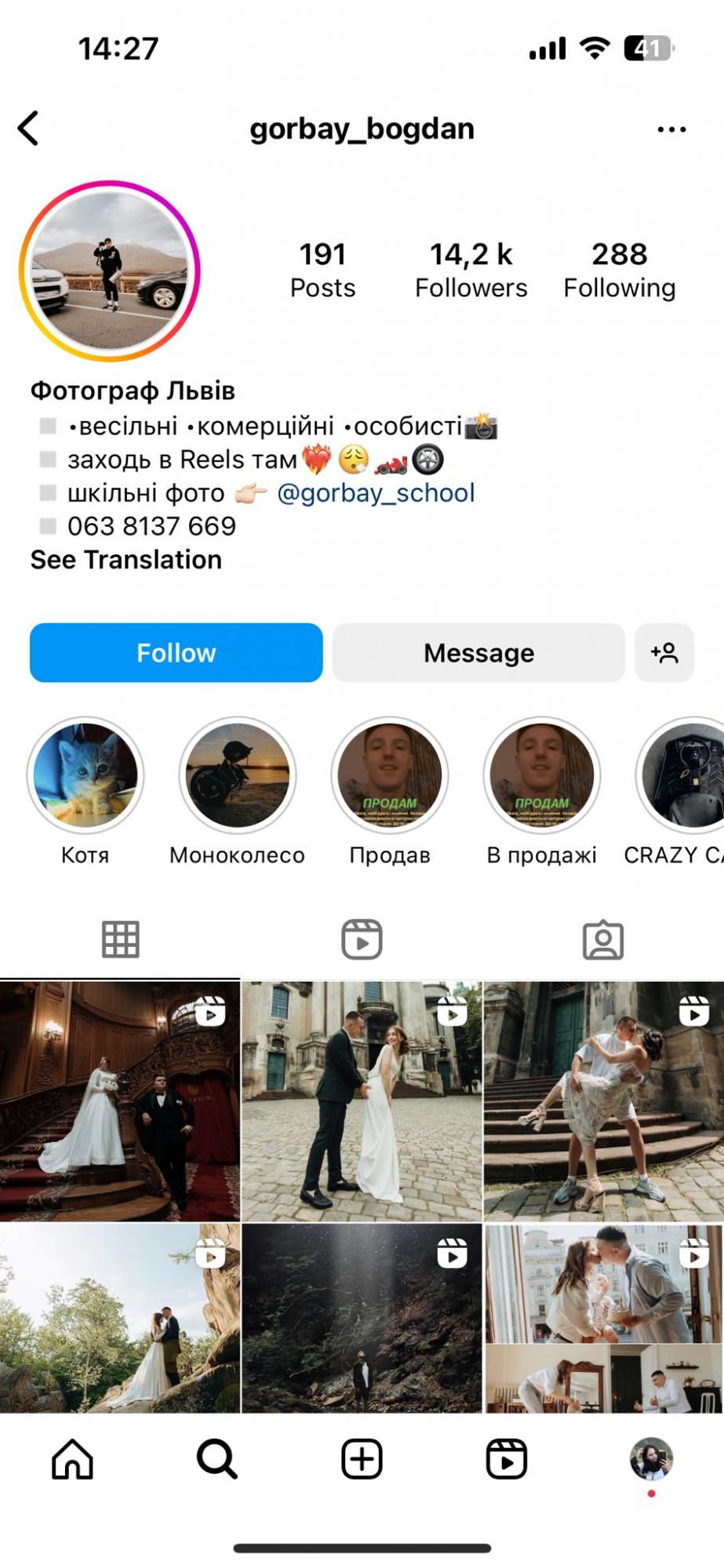
Task: View gorbay_bogdan's profile story
Action: tap(110, 271)
